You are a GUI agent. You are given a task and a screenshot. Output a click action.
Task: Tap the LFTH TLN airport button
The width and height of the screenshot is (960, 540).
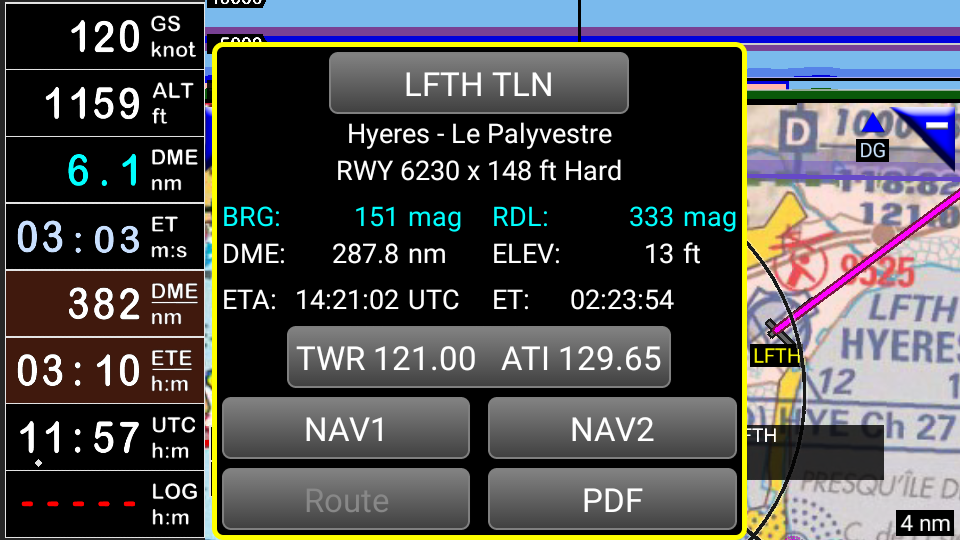pyautogui.click(x=478, y=84)
